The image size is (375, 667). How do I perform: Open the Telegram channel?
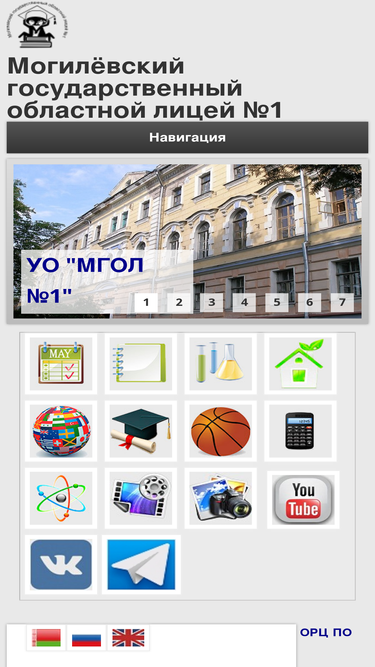pyautogui.click(x=141, y=564)
